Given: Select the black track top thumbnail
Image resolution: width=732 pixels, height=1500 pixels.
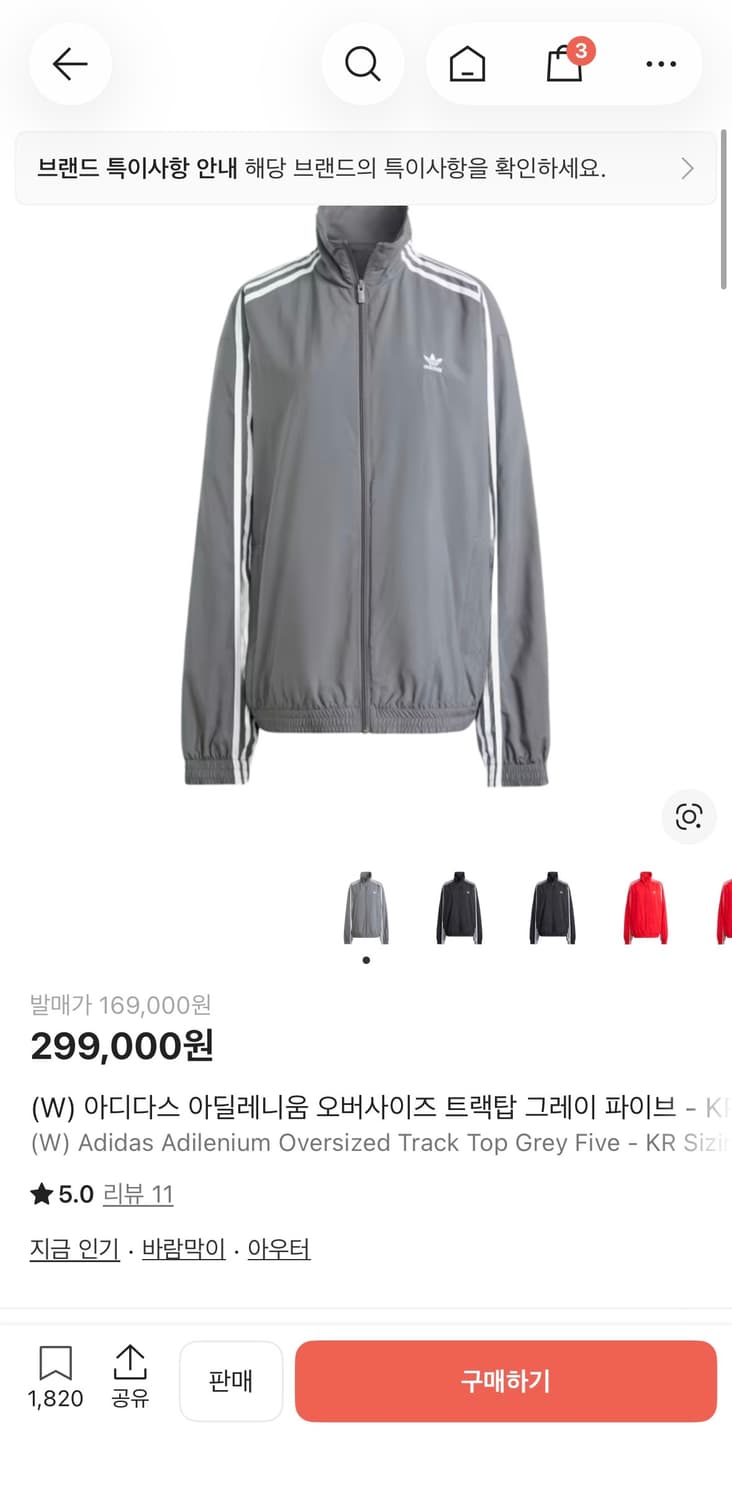Looking at the screenshot, I should pyautogui.click(x=459, y=906).
